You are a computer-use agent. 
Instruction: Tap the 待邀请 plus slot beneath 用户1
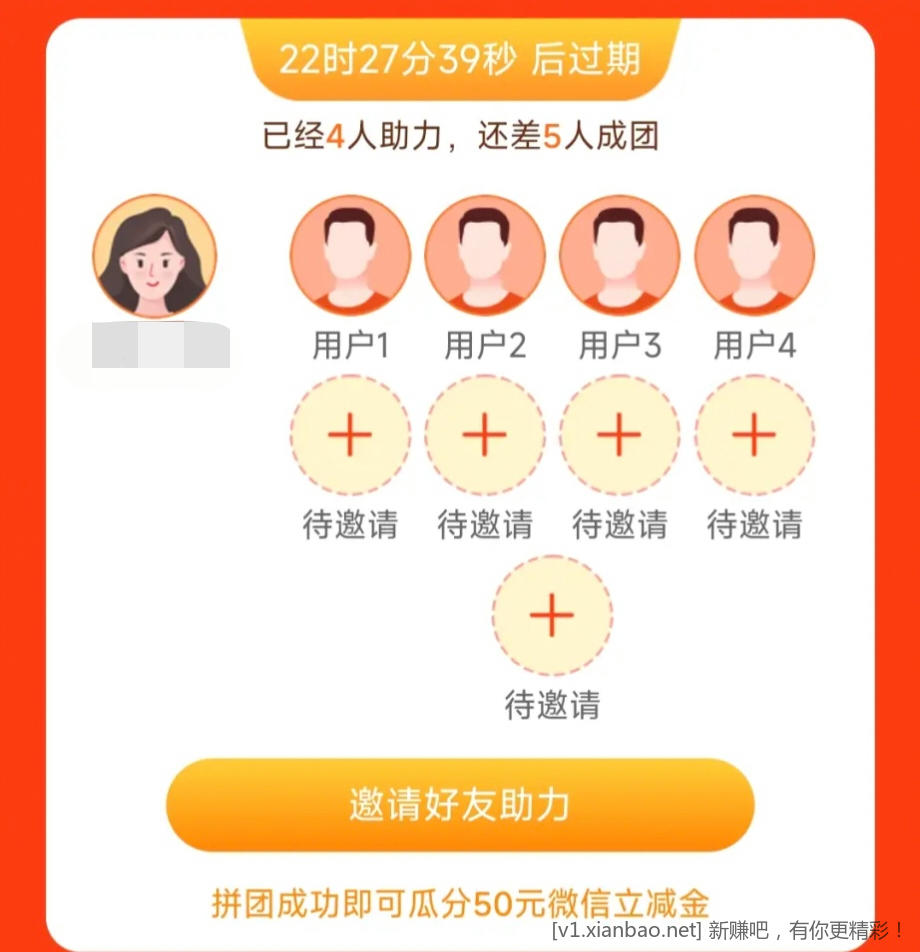[x=350, y=435]
